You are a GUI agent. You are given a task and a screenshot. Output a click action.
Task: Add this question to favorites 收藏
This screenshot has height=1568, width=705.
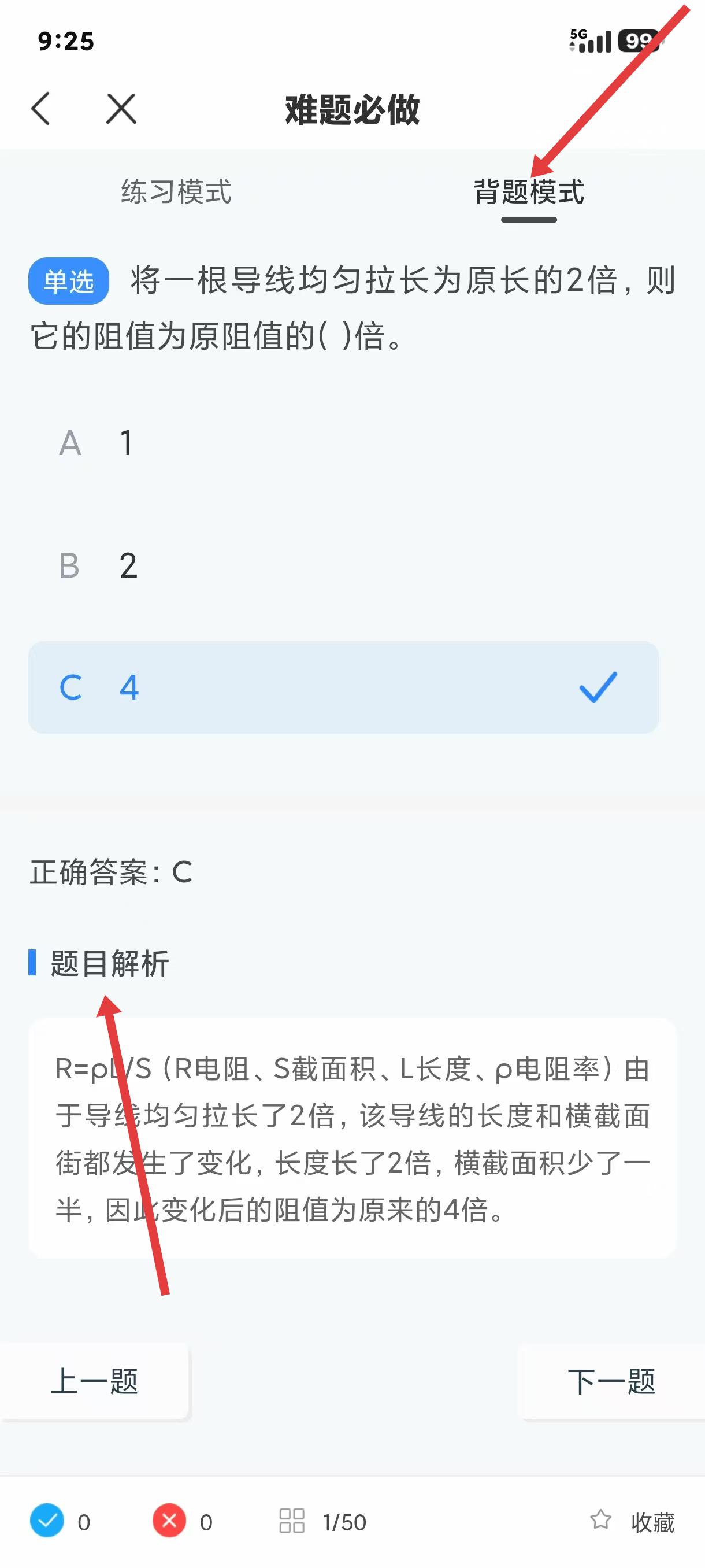[x=633, y=1521]
